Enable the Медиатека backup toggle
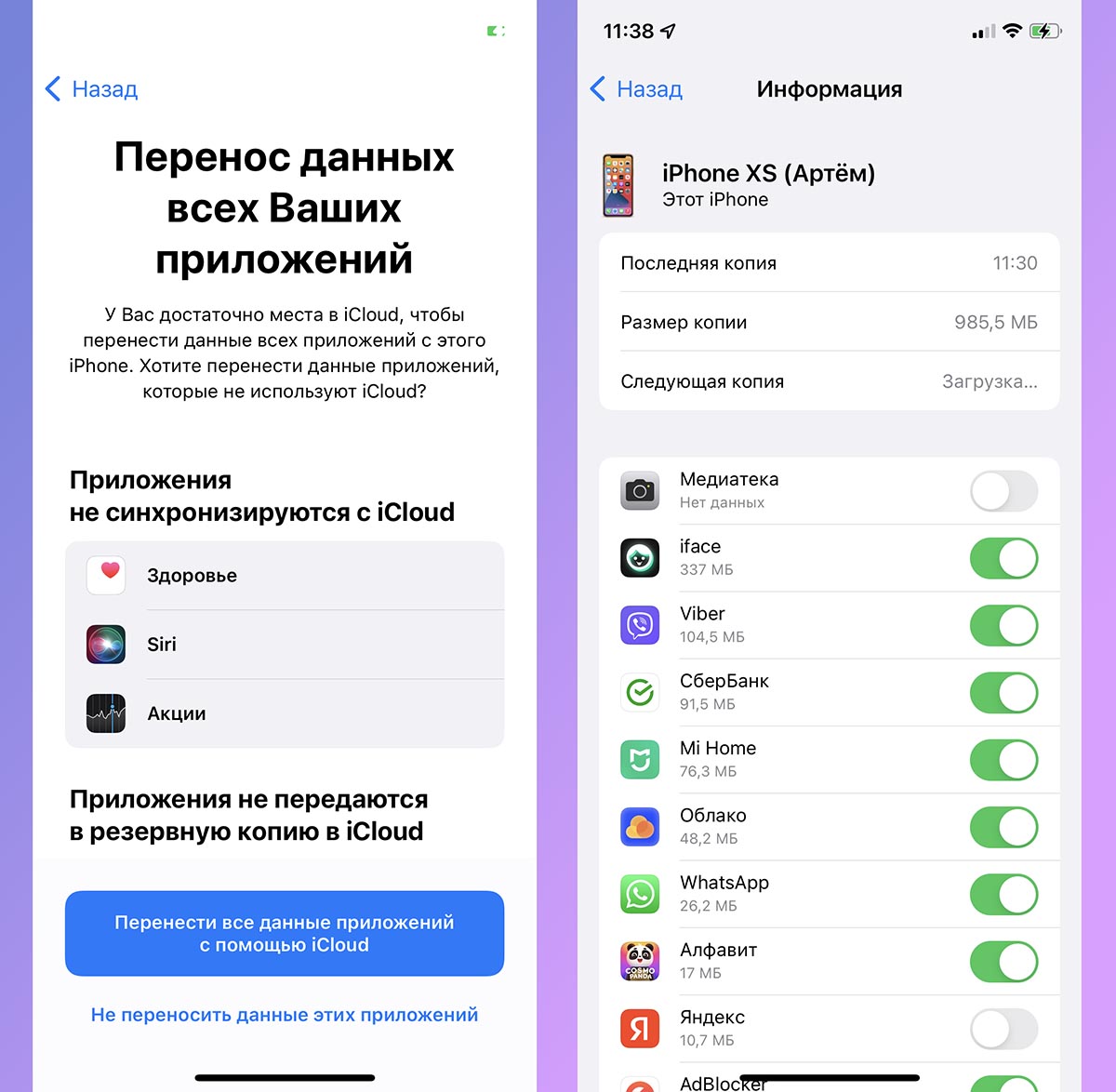The width and height of the screenshot is (1116, 1092). 1003,491
